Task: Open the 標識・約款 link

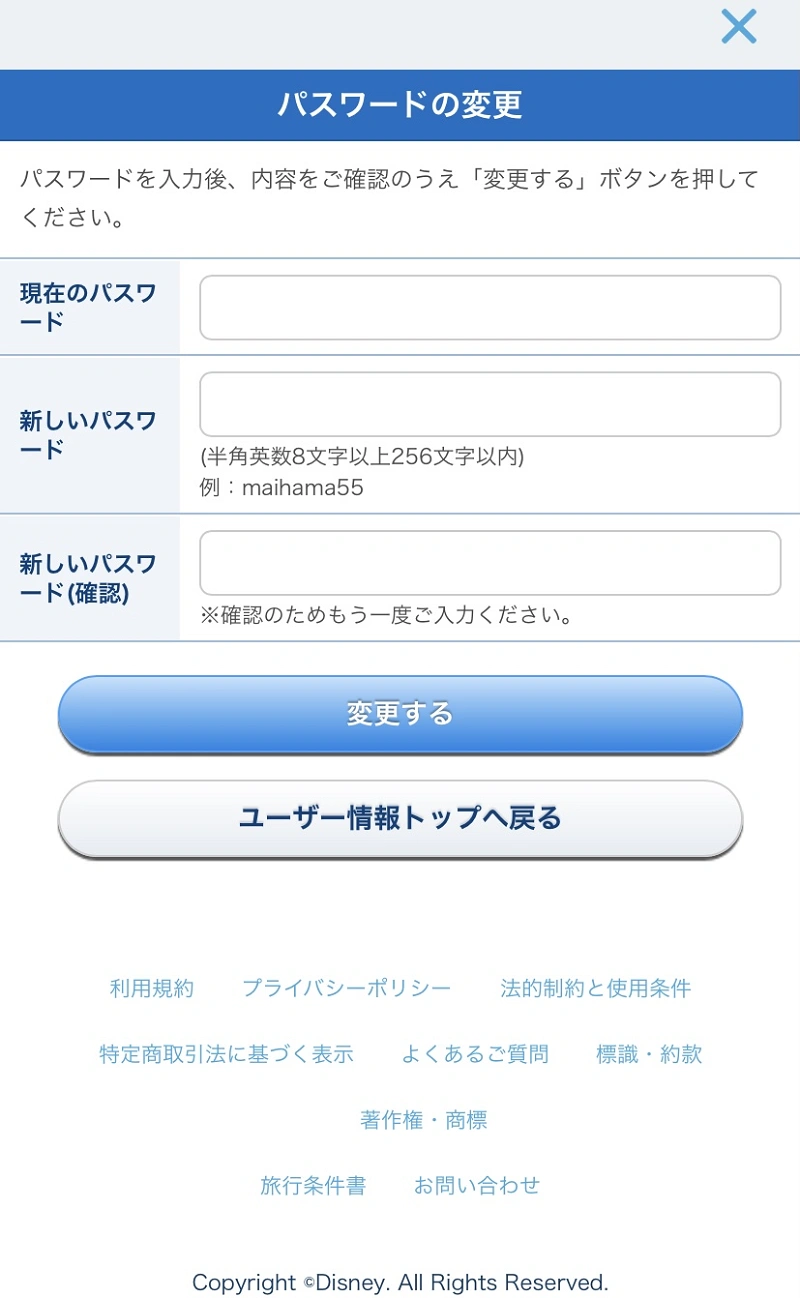Action: click(649, 1053)
